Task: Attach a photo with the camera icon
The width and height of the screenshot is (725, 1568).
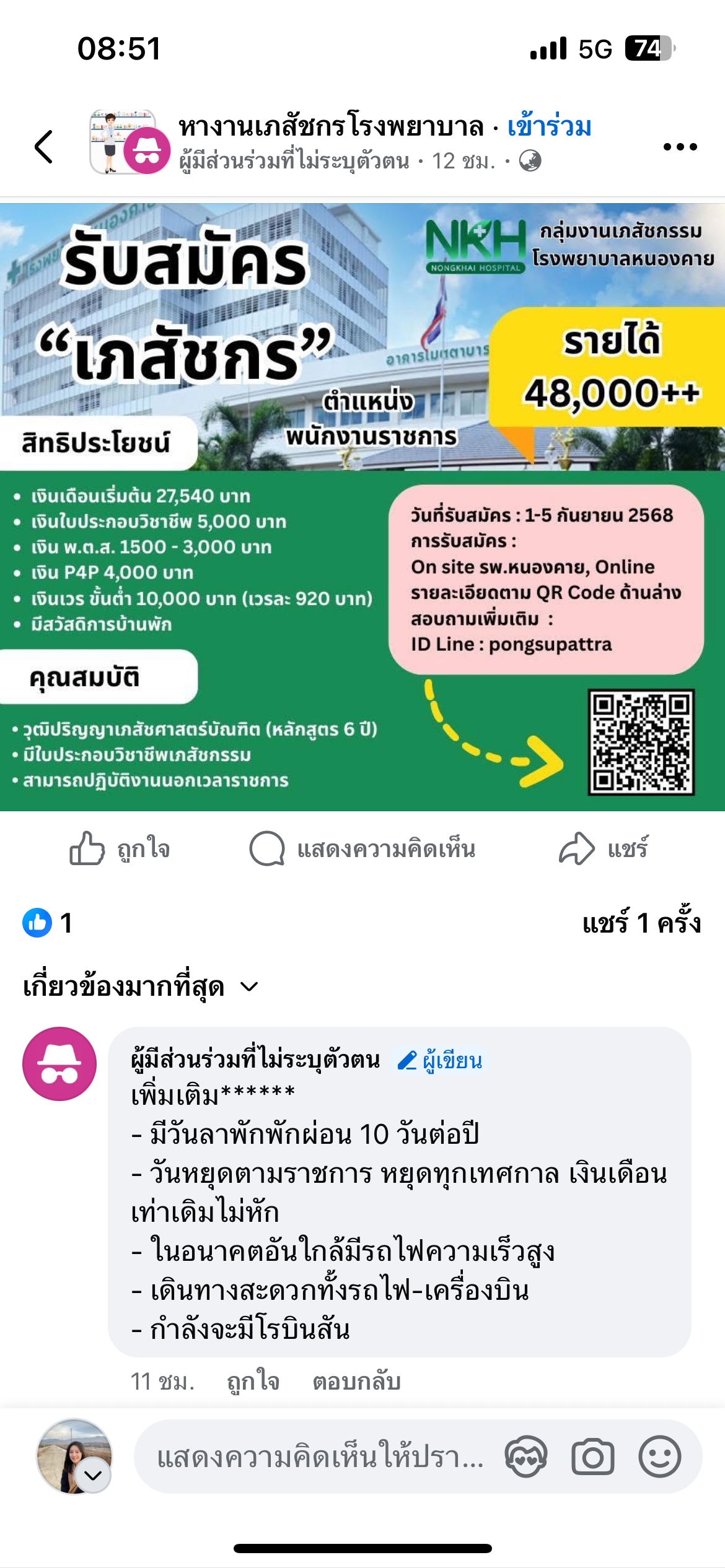Action: click(592, 1457)
